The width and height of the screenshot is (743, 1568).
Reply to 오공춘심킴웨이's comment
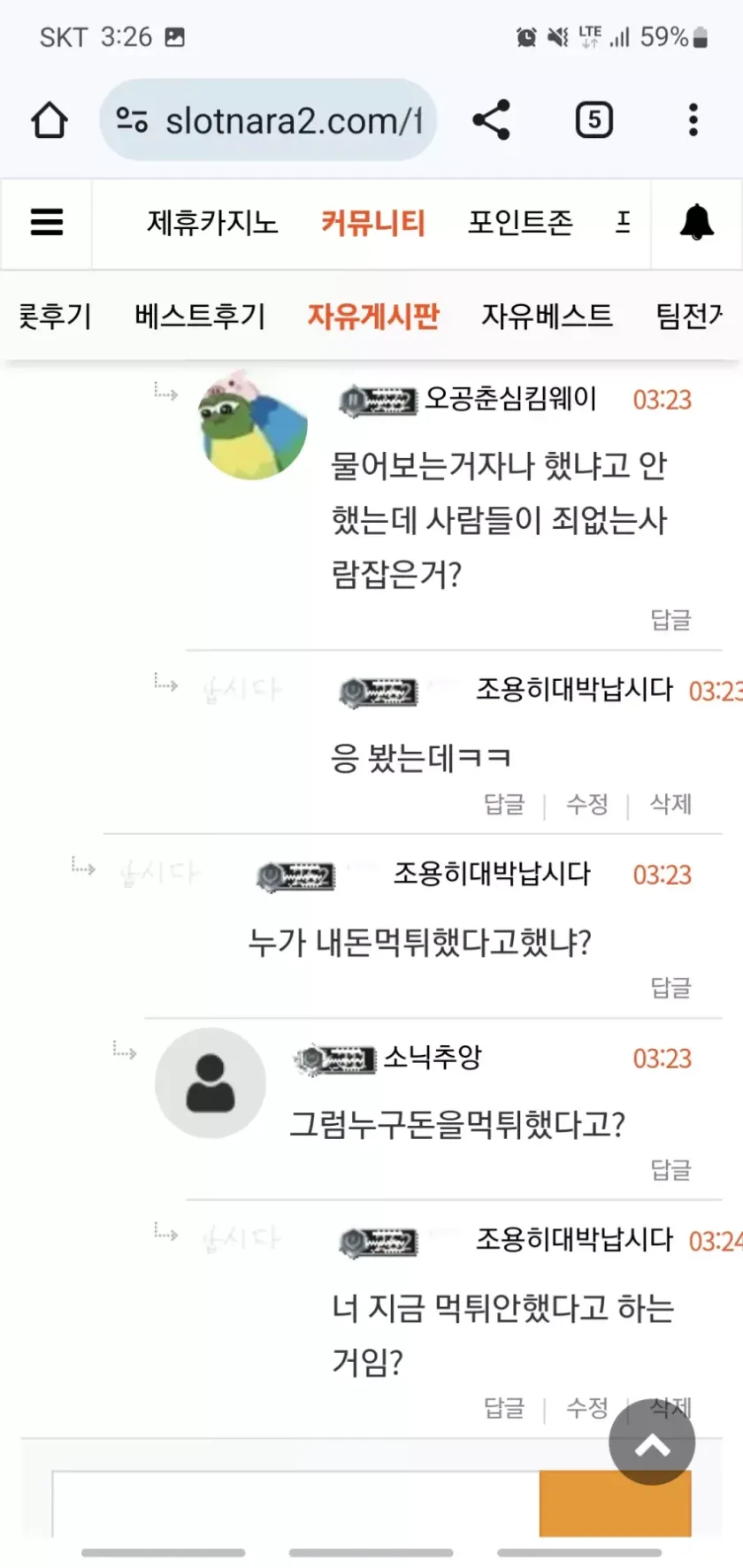pos(670,620)
